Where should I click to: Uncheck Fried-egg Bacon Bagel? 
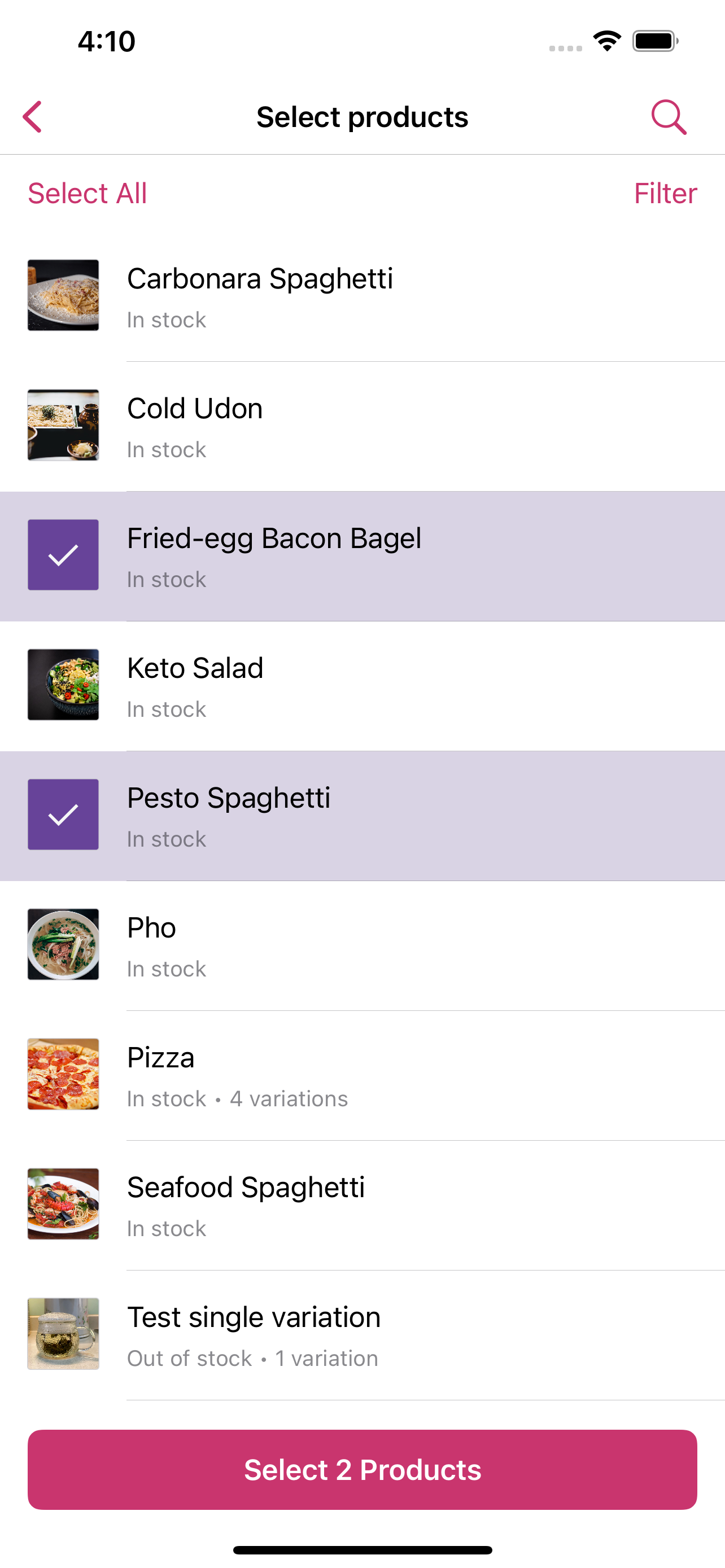(362, 556)
